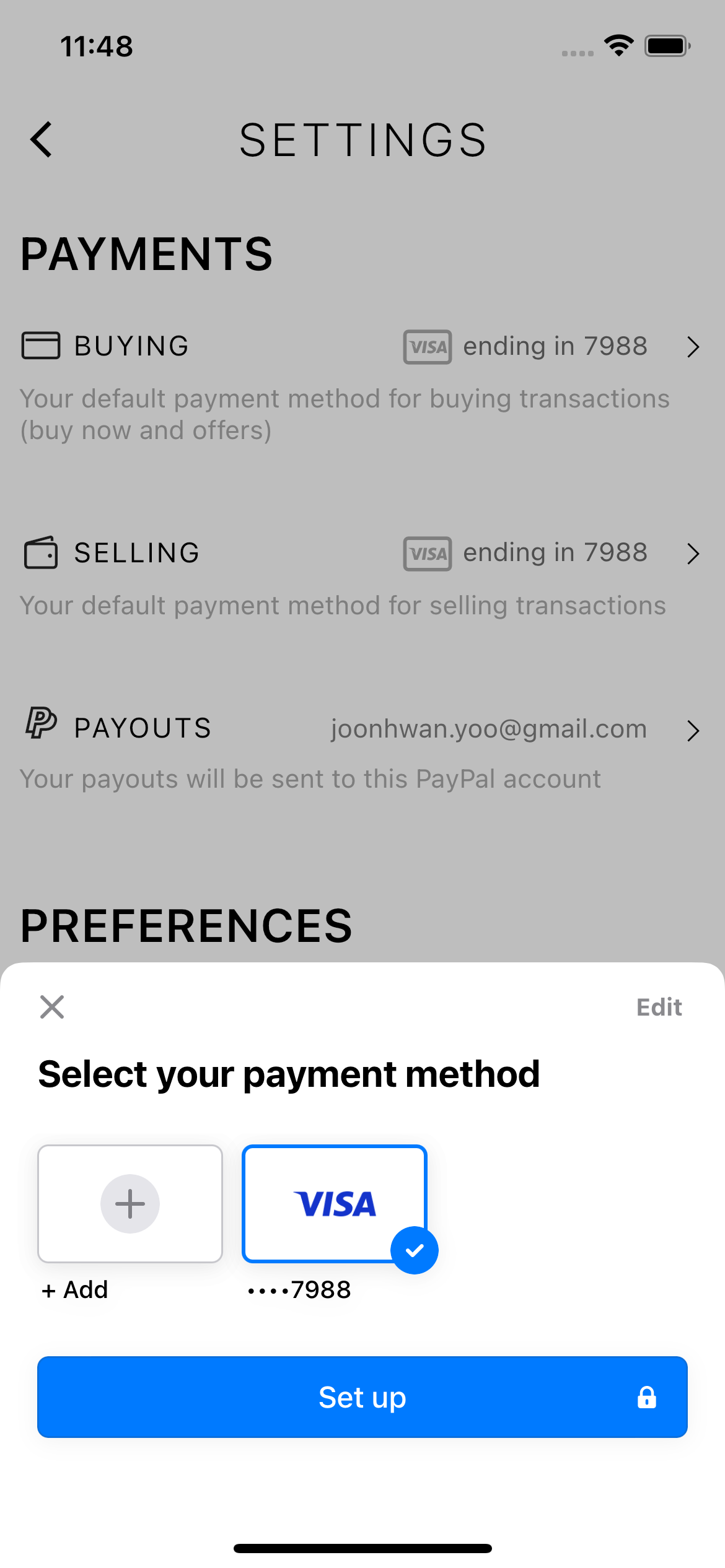Expand the Selling payment method row

click(693, 553)
